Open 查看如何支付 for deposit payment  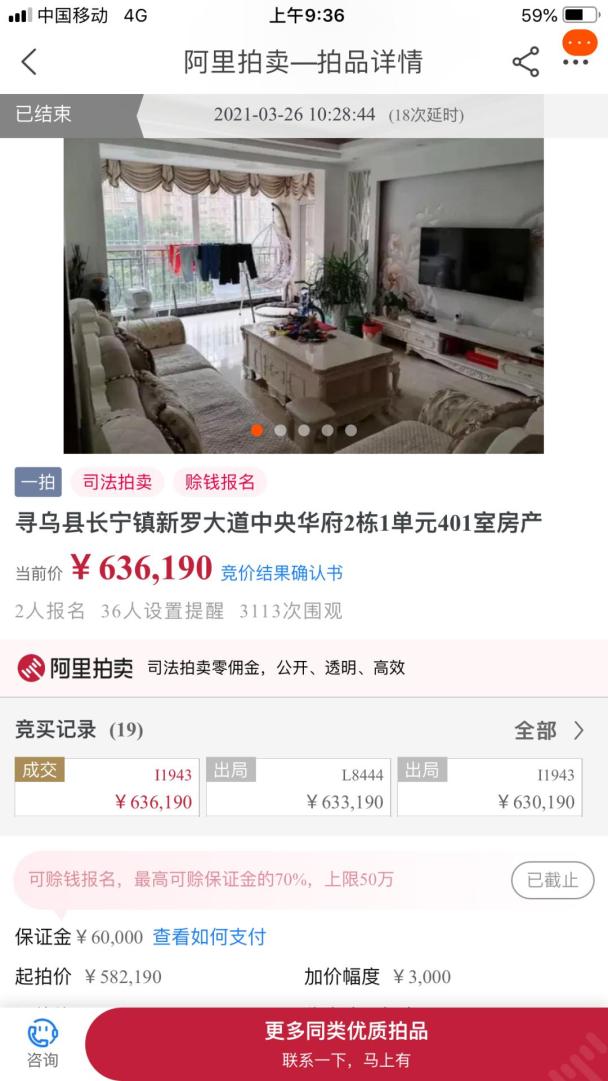pyautogui.click(x=209, y=937)
